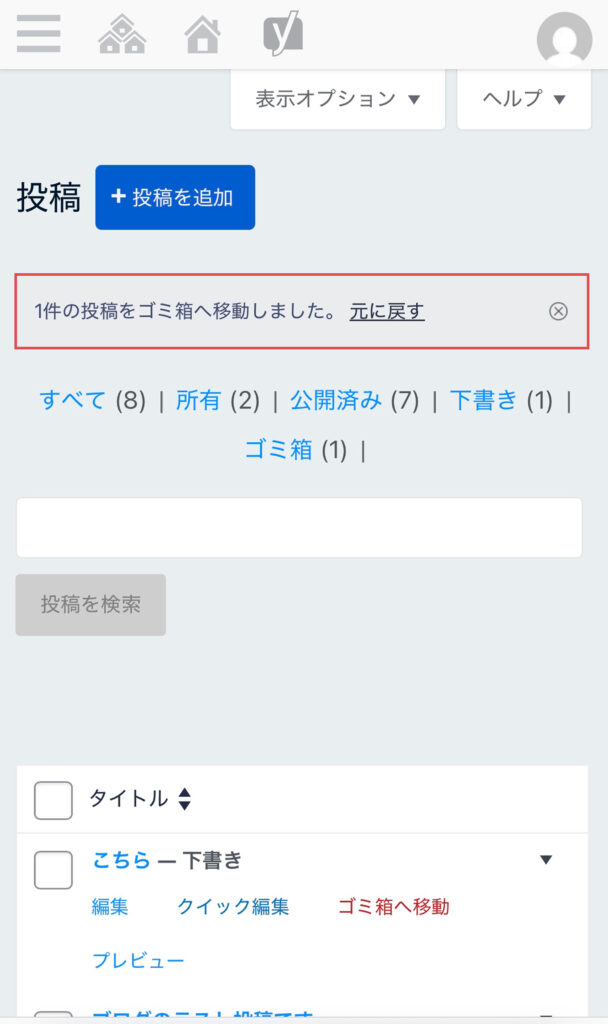Viewport: 608px width, 1024px height.
Task: Undo trash with 元に戻す link
Action: 387,311
